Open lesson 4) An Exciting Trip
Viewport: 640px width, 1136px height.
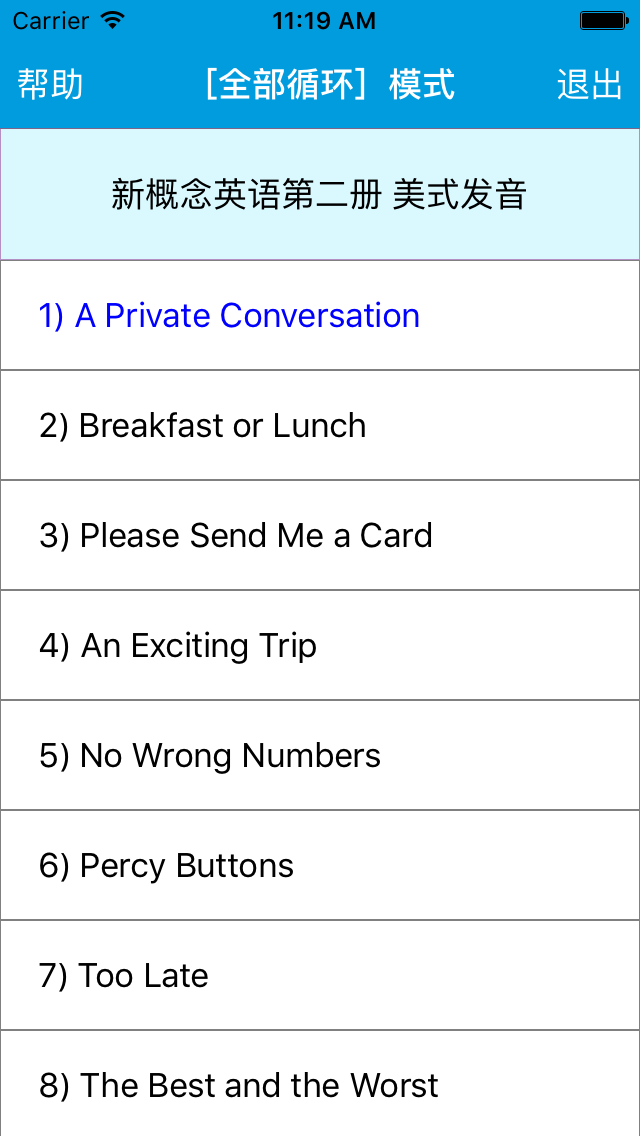320,646
